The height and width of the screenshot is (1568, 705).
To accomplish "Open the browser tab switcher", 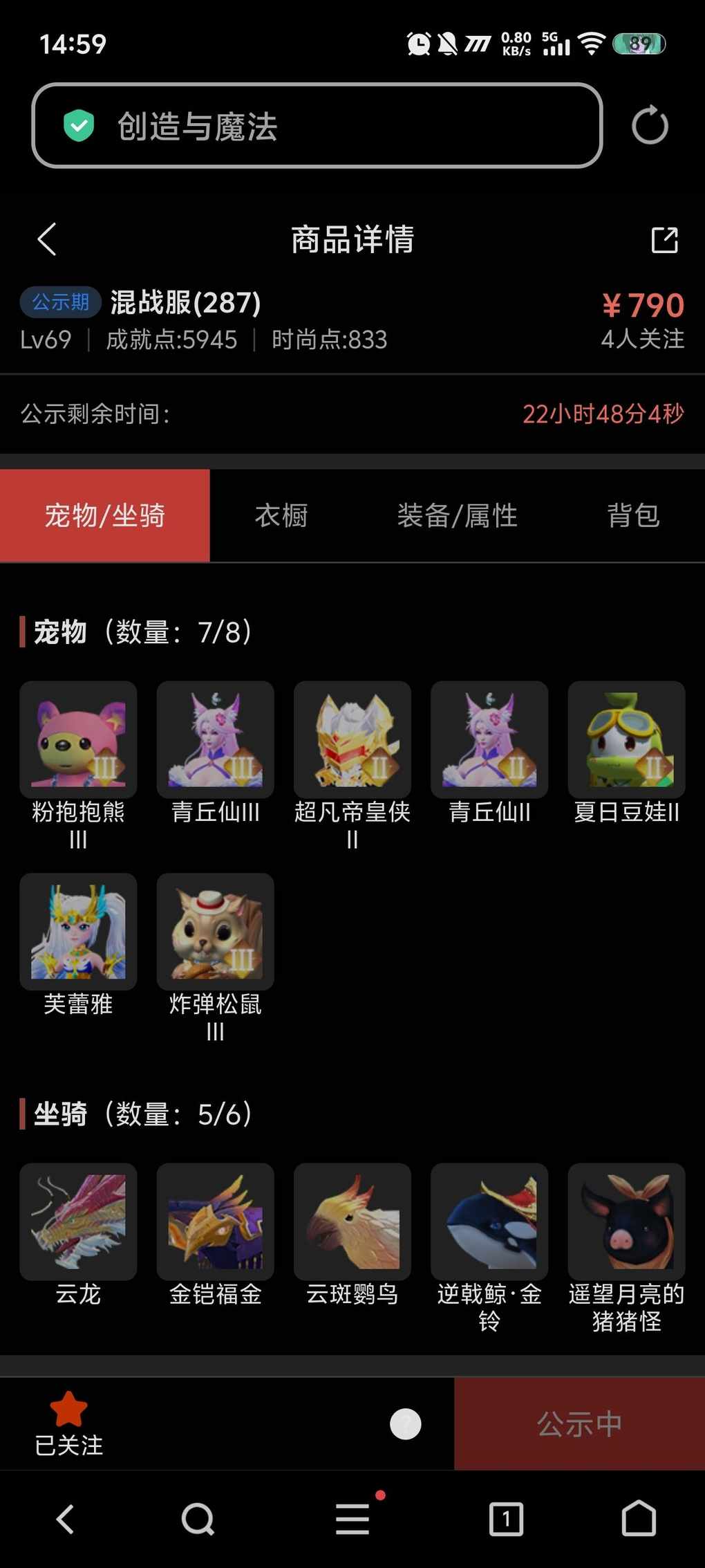I will [x=506, y=1519].
